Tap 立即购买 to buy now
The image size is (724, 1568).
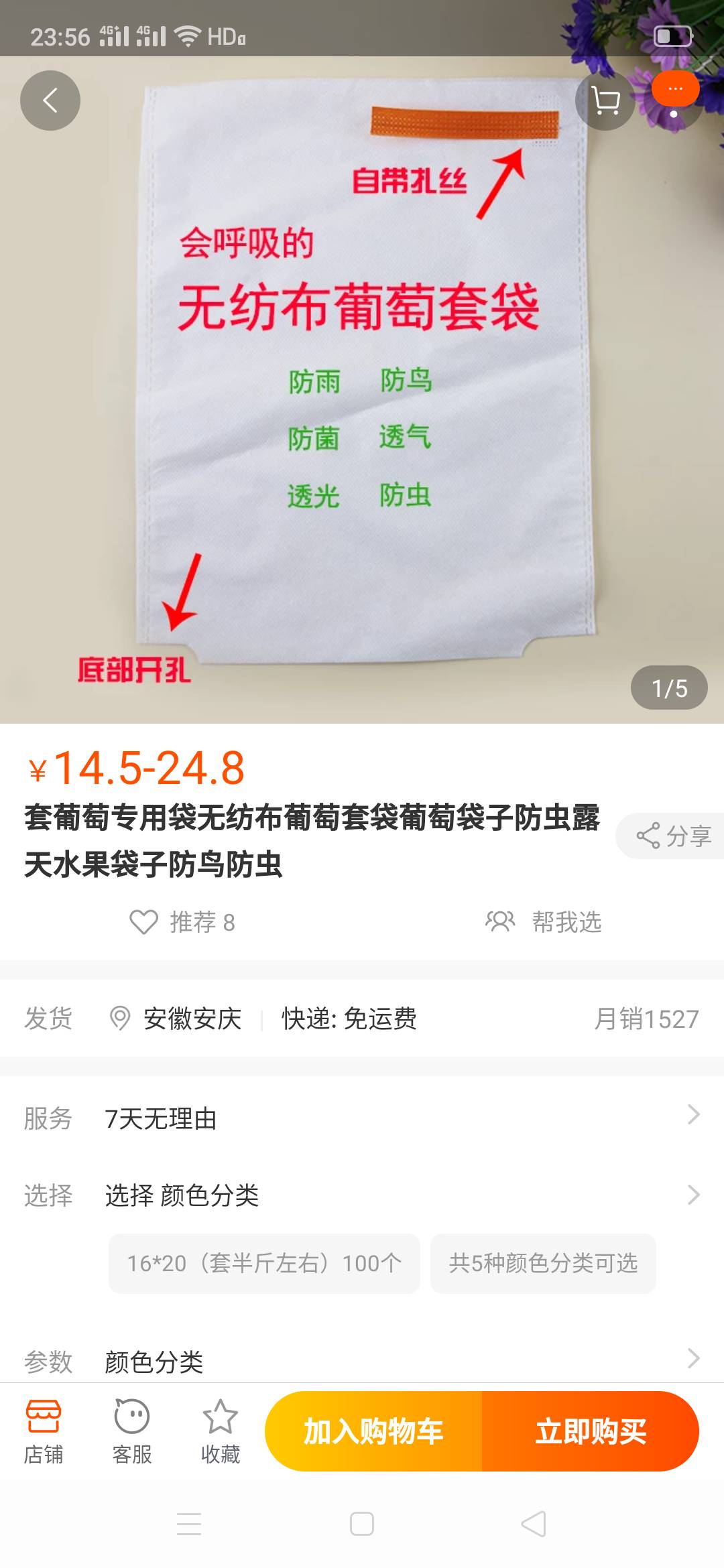coord(591,1431)
